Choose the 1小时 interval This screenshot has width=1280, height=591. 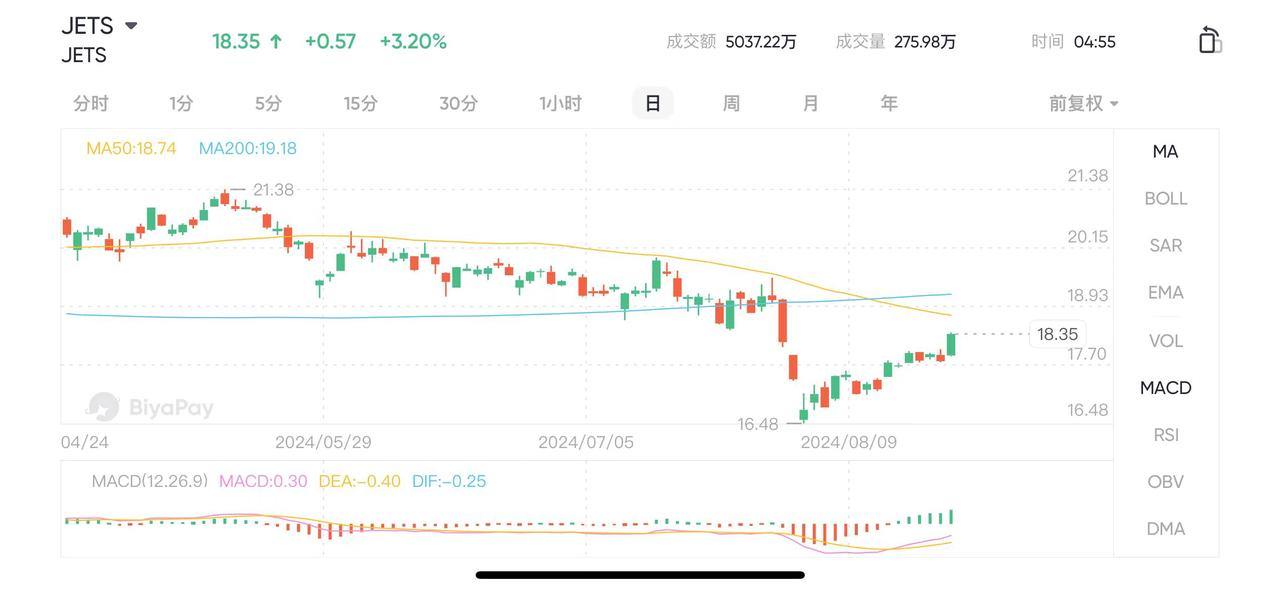[x=560, y=103]
